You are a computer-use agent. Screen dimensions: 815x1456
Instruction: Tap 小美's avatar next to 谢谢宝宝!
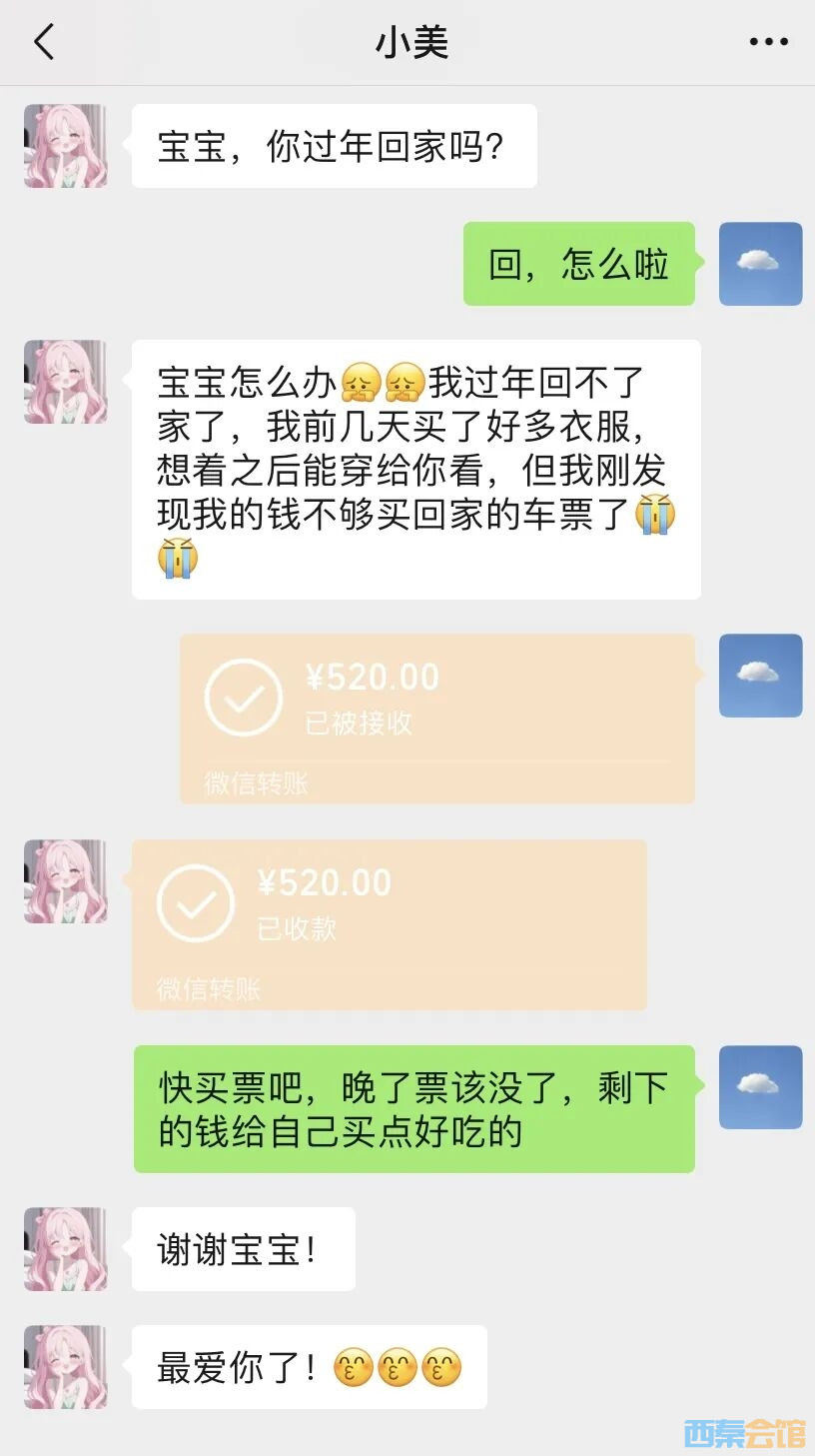66,1248
